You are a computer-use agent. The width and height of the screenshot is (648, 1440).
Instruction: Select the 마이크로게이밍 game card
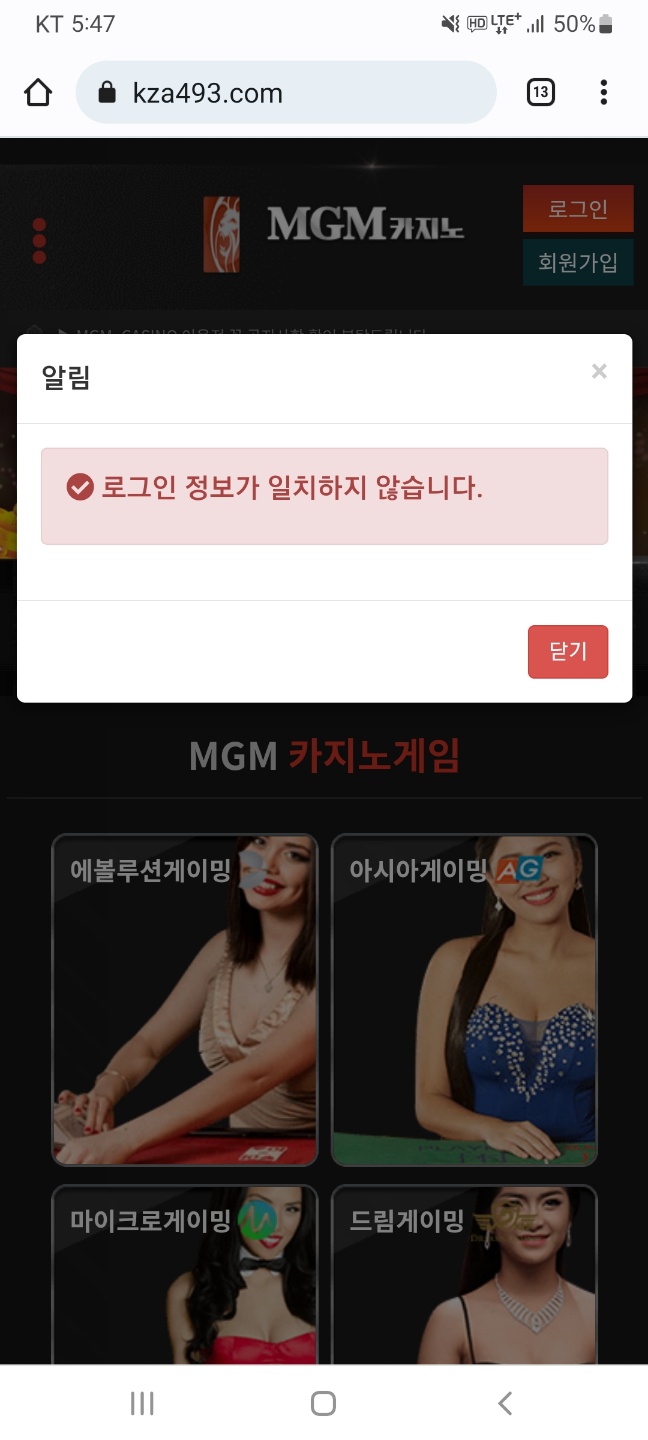[x=185, y=1275]
